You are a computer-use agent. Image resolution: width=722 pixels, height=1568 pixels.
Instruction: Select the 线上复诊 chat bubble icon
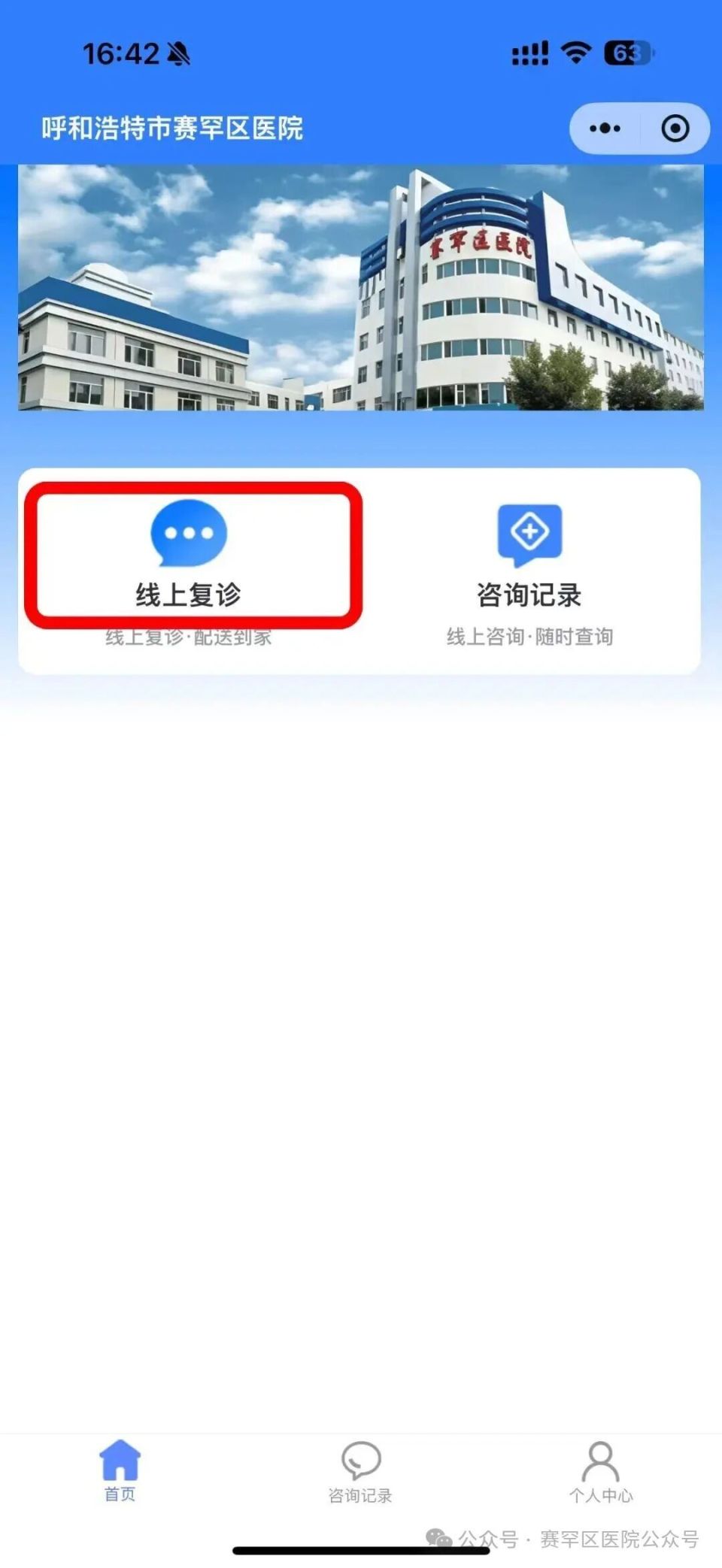point(190,534)
